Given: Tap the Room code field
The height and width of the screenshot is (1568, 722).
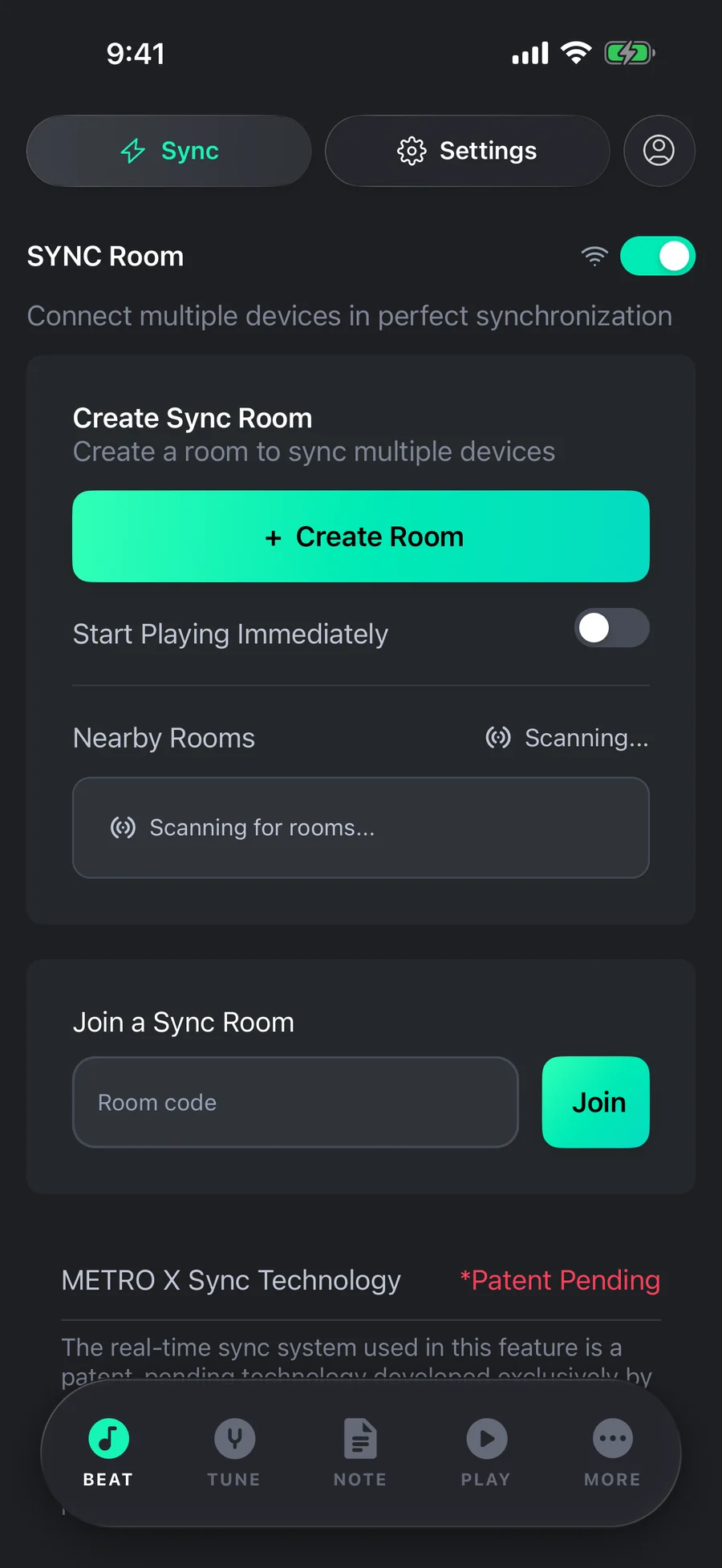Looking at the screenshot, I should (x=295, y=1102).
